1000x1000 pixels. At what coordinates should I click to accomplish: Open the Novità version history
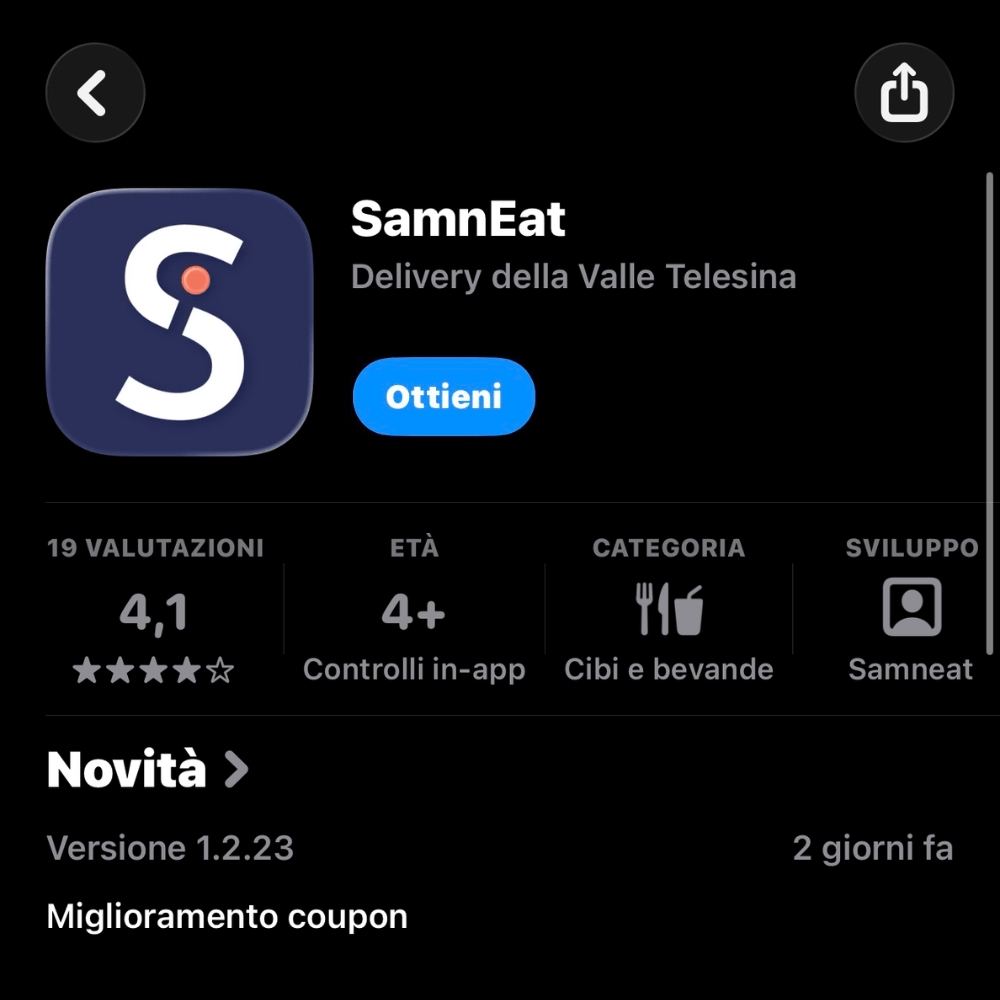coord(148,769)
